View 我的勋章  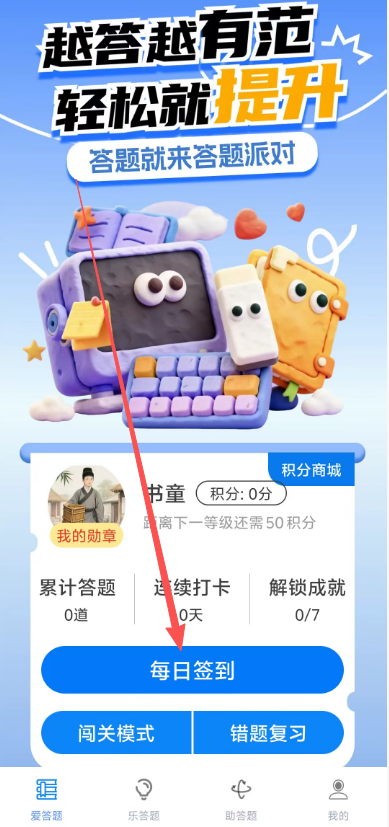pos(86,536)
